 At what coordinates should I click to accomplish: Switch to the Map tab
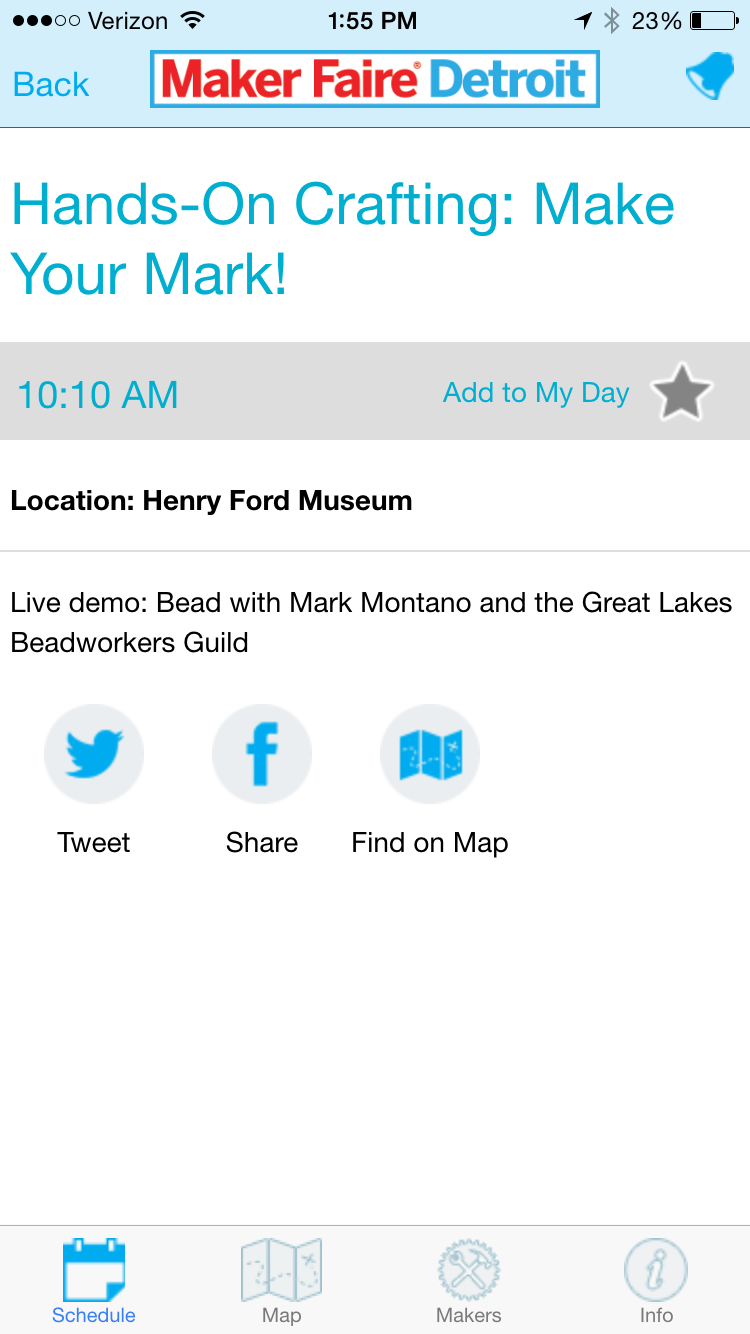pyautogui.click(x=281, y=1280)
